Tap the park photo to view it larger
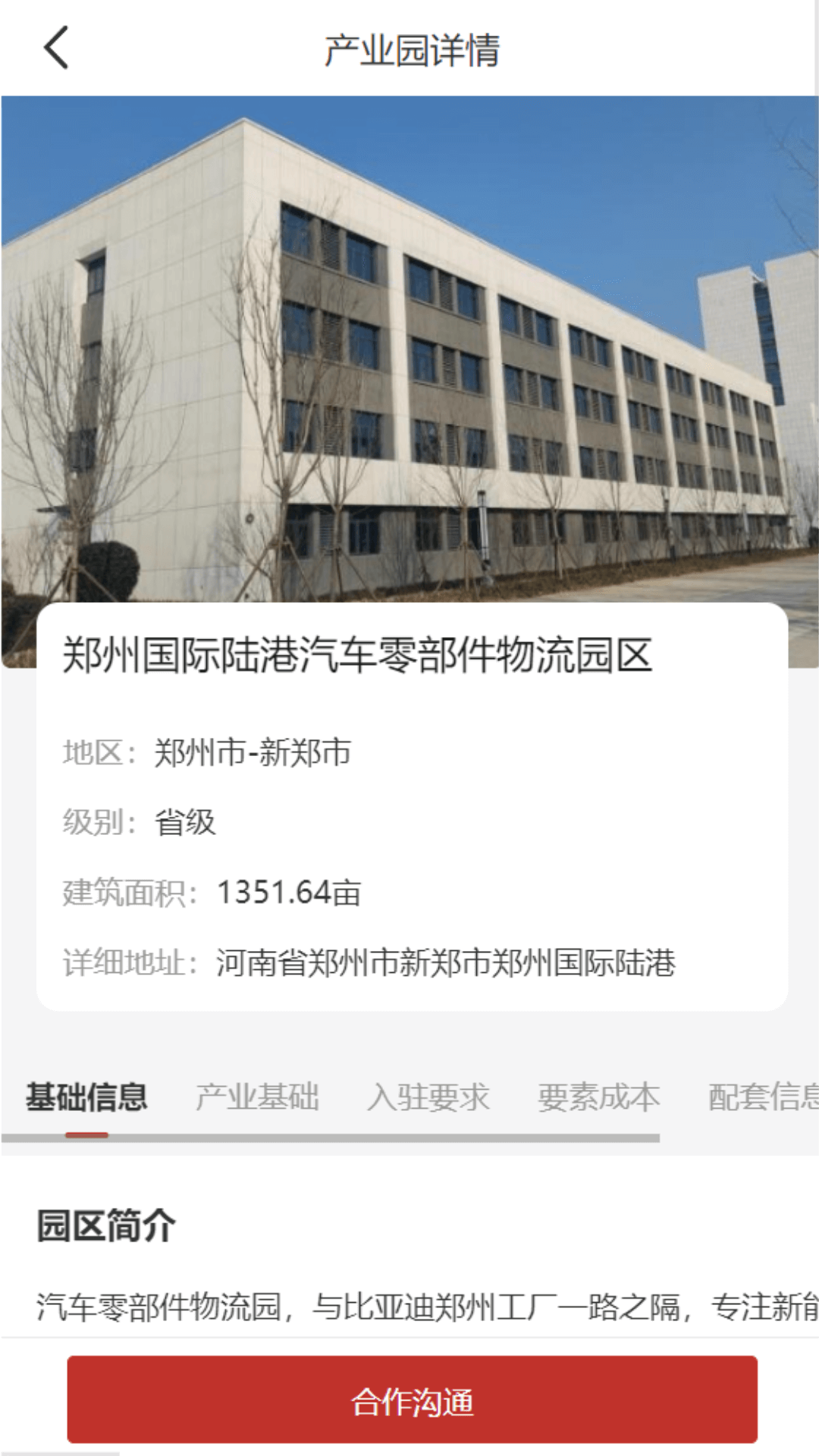The width and height of the screenshot is (819, 1456). (x=409, y=341)
